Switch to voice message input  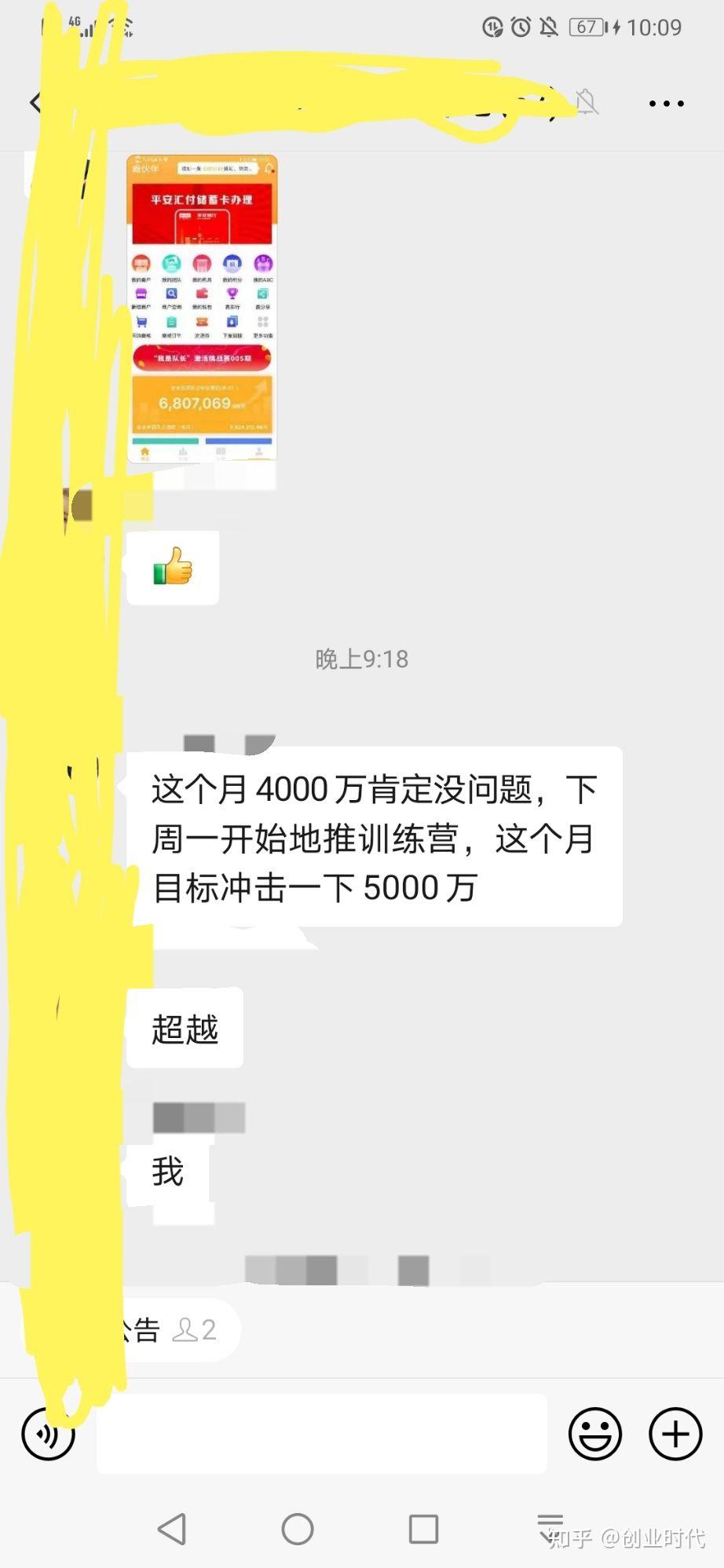[49, 1433]
